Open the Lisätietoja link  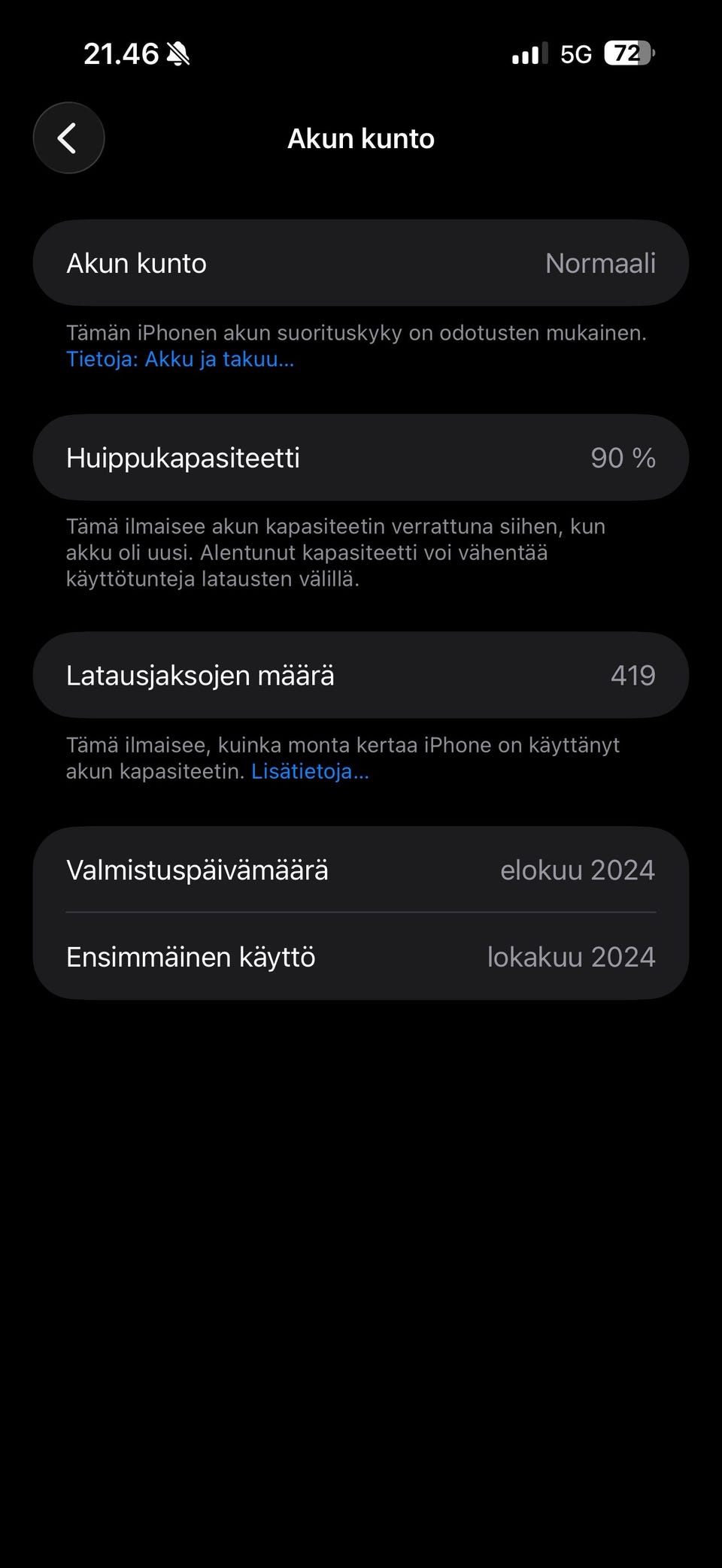pos(311,770)
